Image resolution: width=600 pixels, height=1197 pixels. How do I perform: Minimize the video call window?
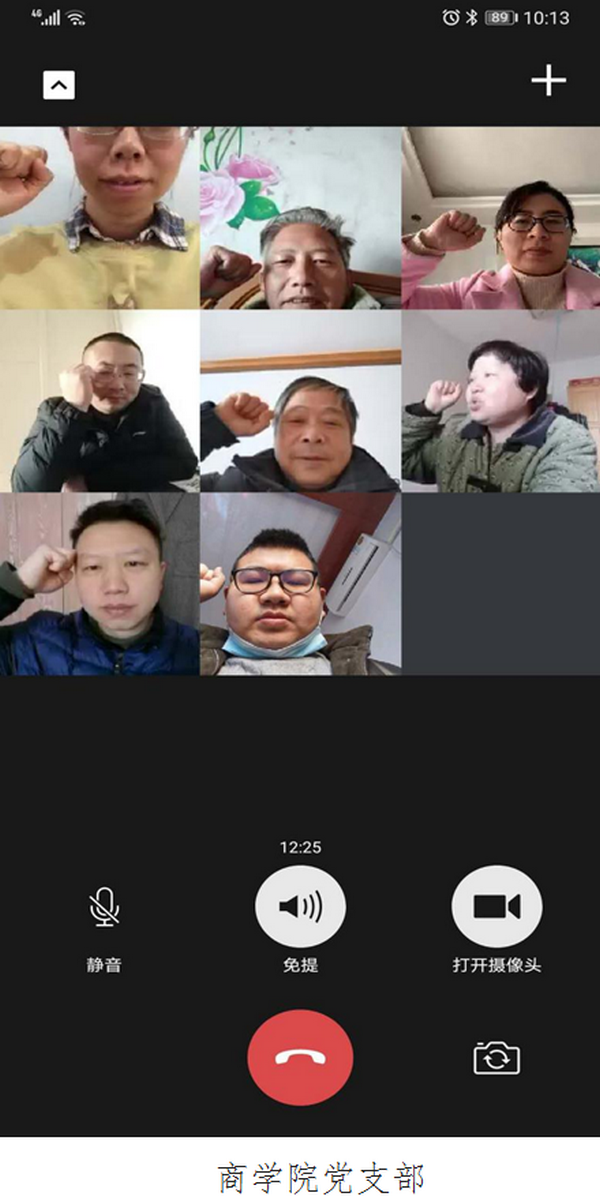[59, 85]
